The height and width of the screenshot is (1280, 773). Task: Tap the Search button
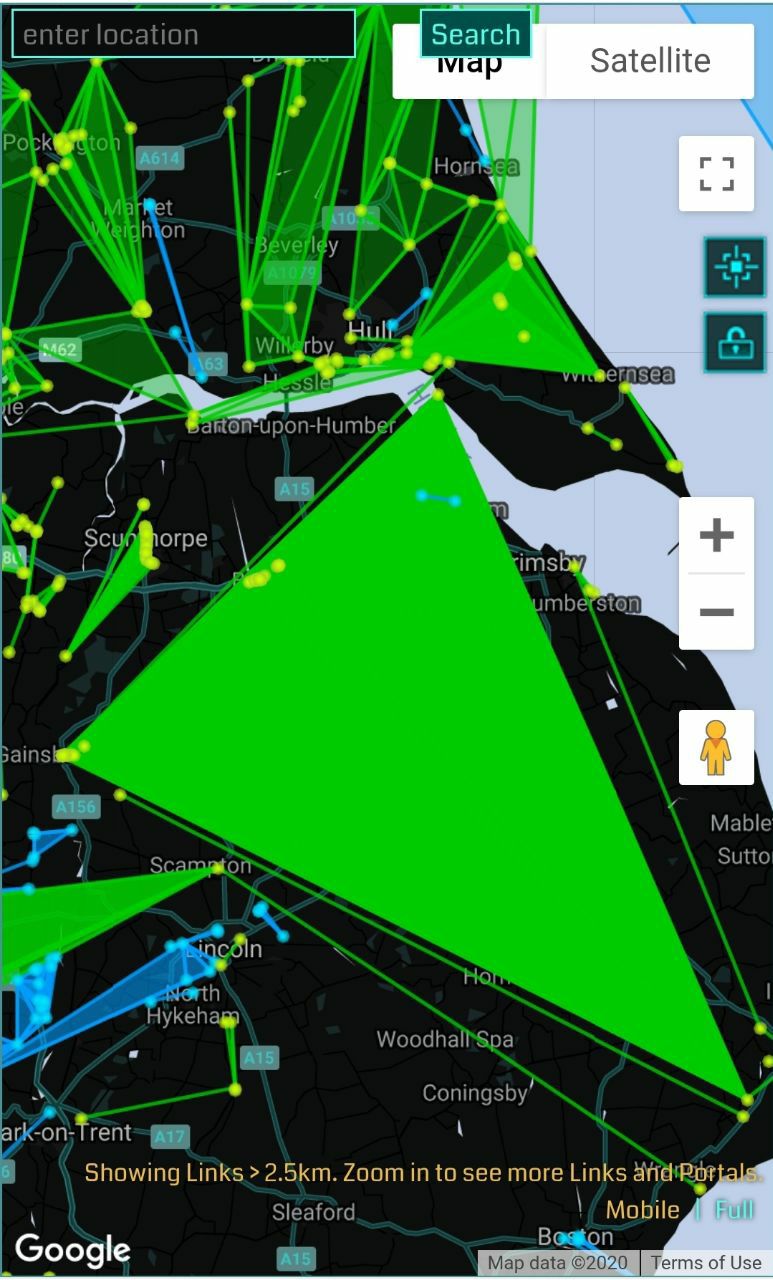coord(475,34)
